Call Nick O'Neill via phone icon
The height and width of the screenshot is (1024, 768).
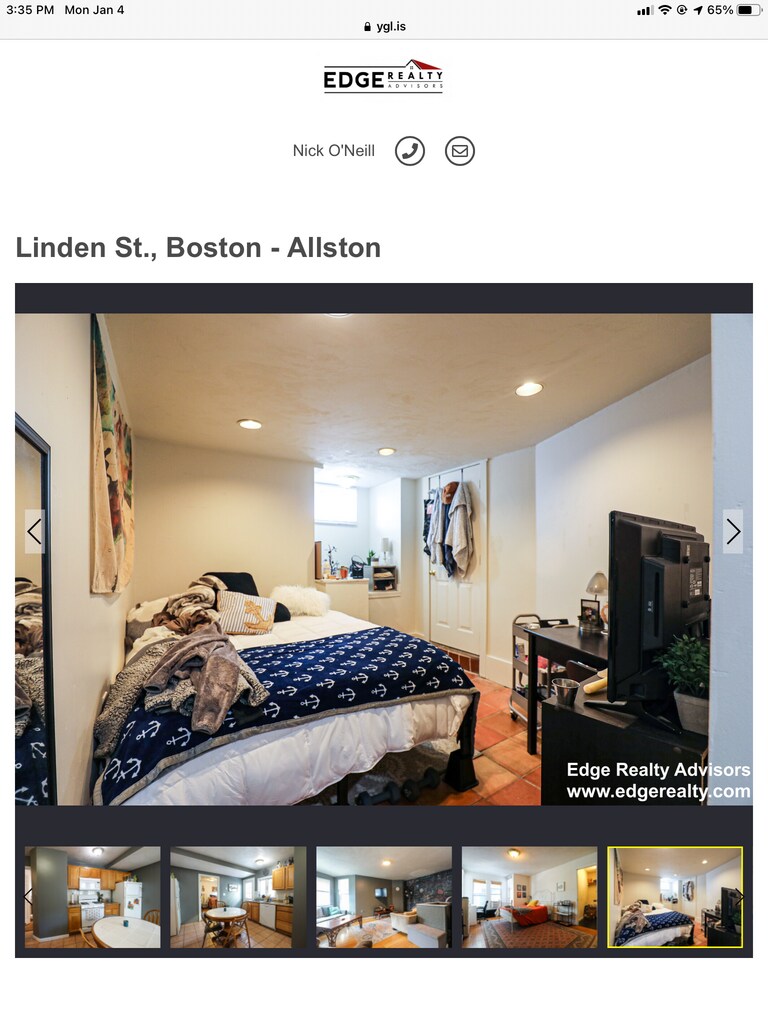point(410,151)
